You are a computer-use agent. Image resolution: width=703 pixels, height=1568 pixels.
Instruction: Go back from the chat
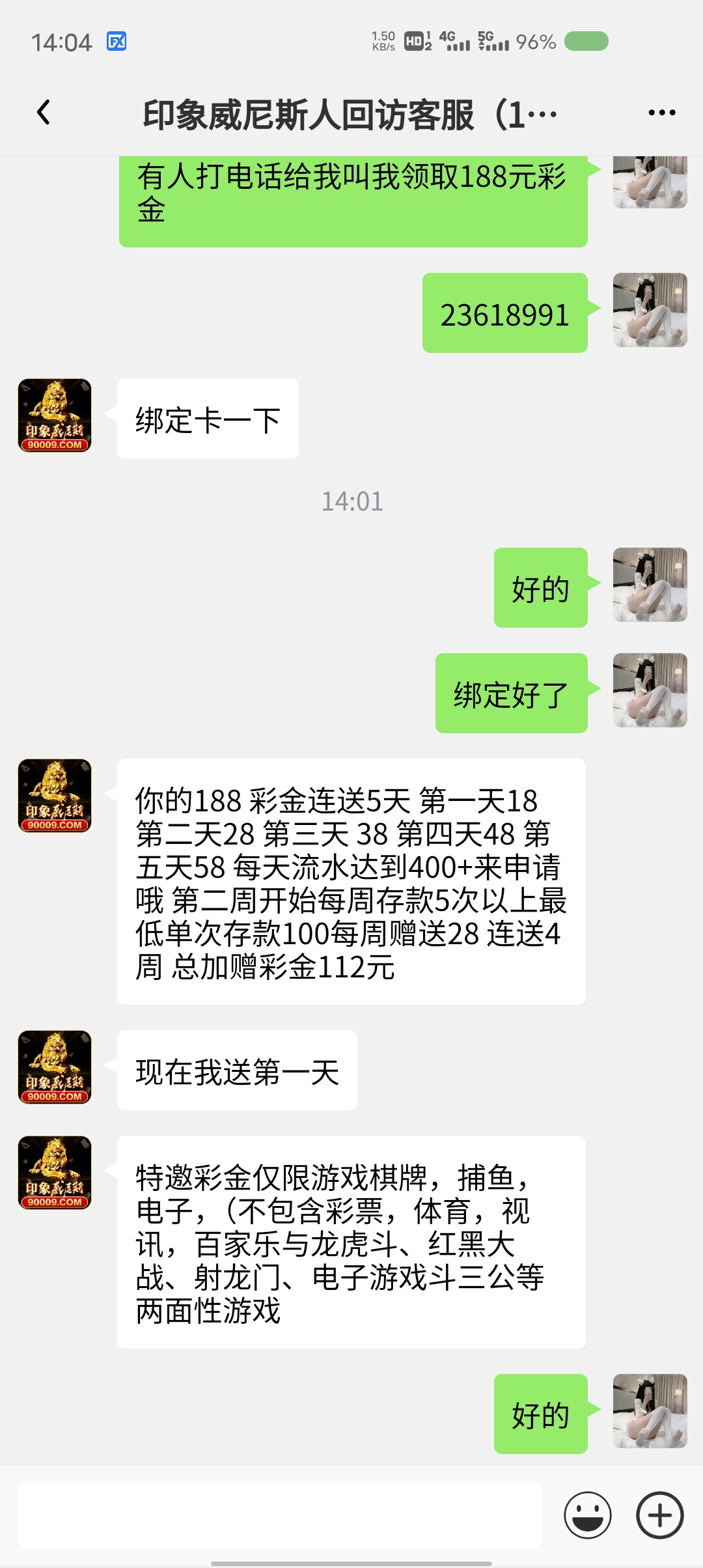[x=43, y=113]
